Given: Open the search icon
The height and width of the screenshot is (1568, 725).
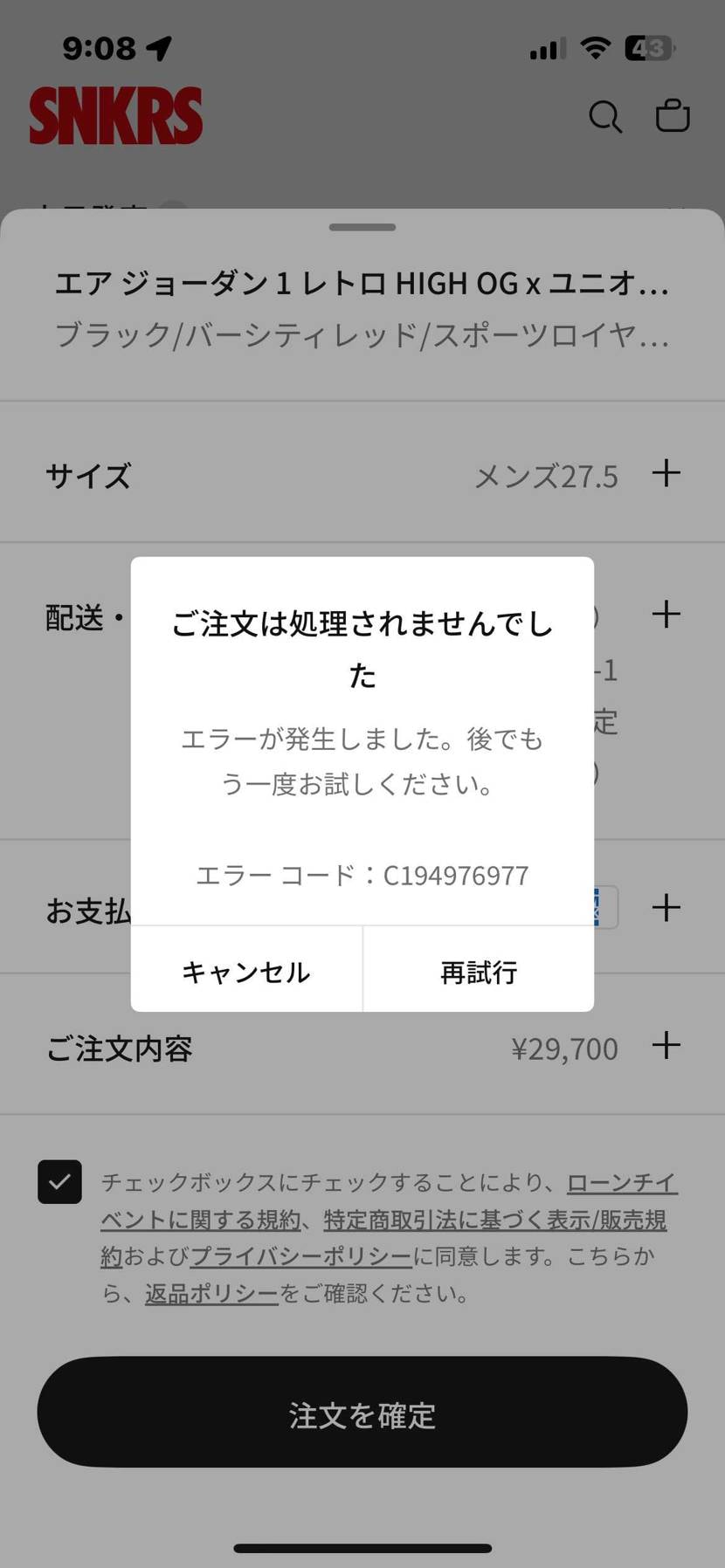Looking at the screenshot, I should (x=605, y=116).
